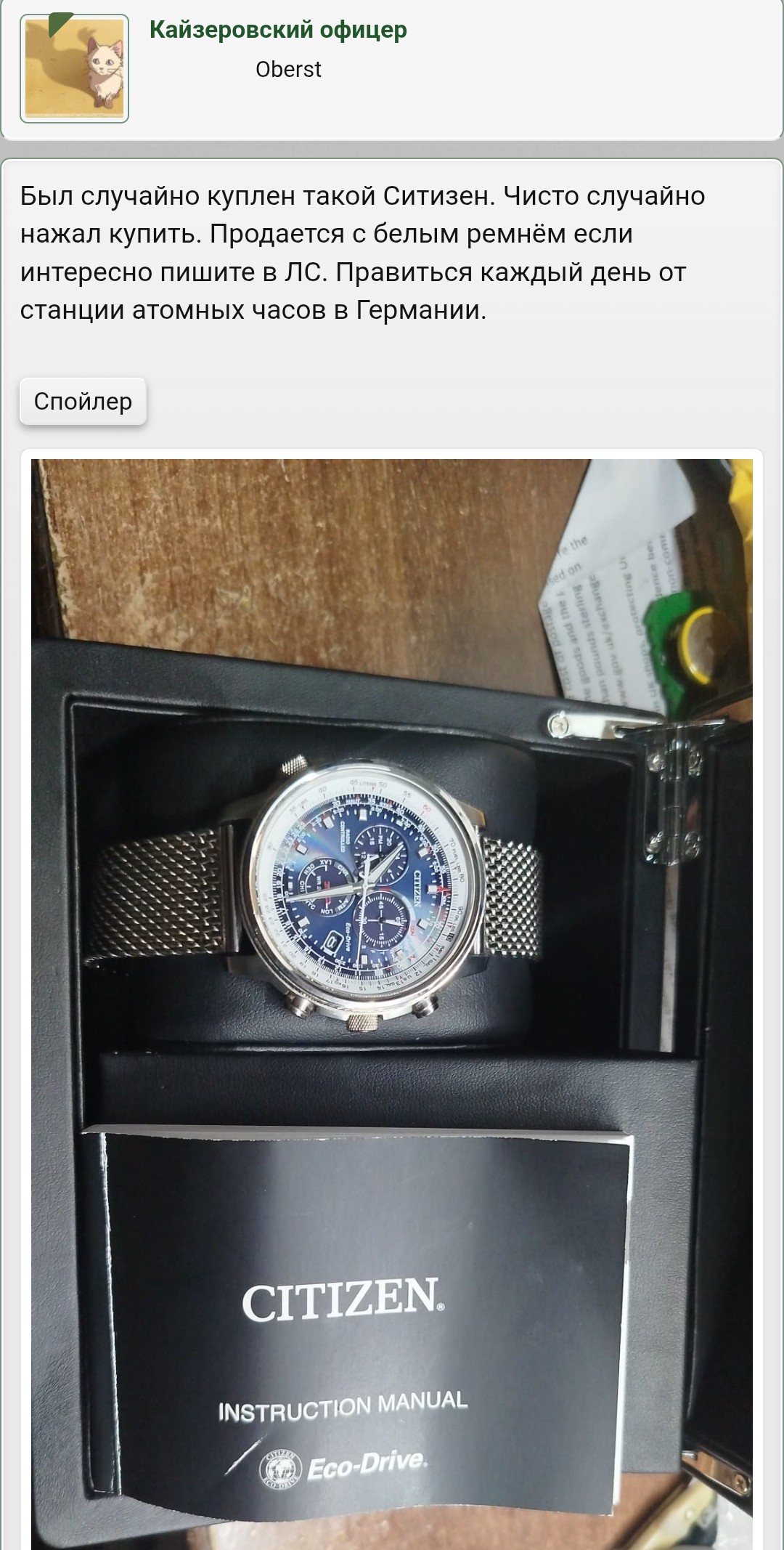The width and height of the screenshot is (784, 1550).
Task: Open Кайзеровский офицер's profile via username
Action: (278, 30)
